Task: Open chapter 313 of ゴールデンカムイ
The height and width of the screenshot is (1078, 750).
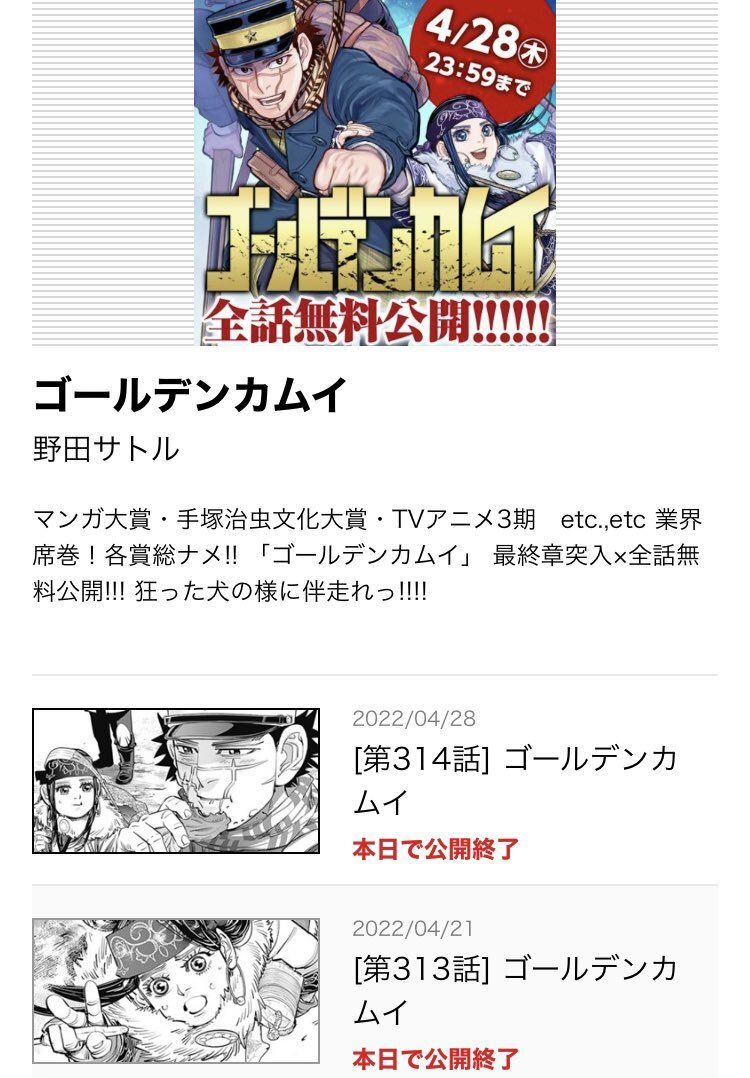Action: (515, 990)
